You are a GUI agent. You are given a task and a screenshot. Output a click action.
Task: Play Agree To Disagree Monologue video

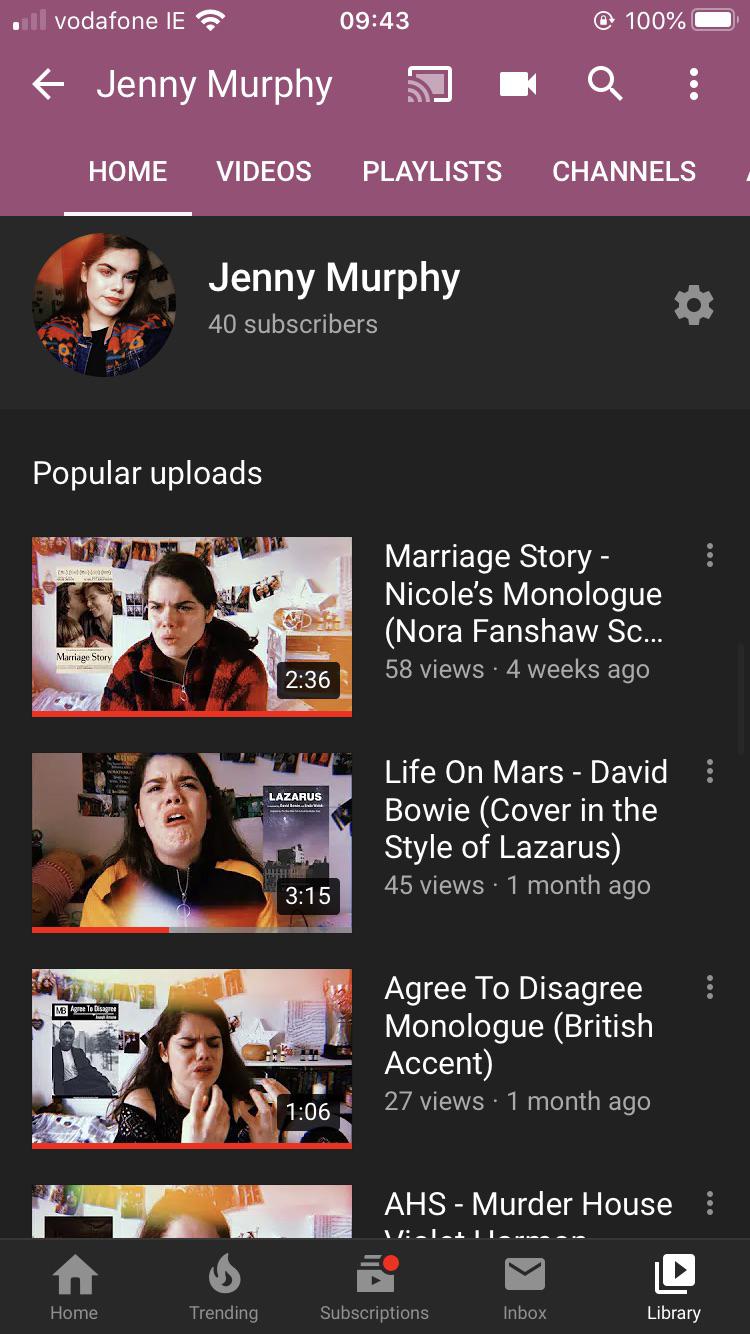click(x=192, y=1059)
